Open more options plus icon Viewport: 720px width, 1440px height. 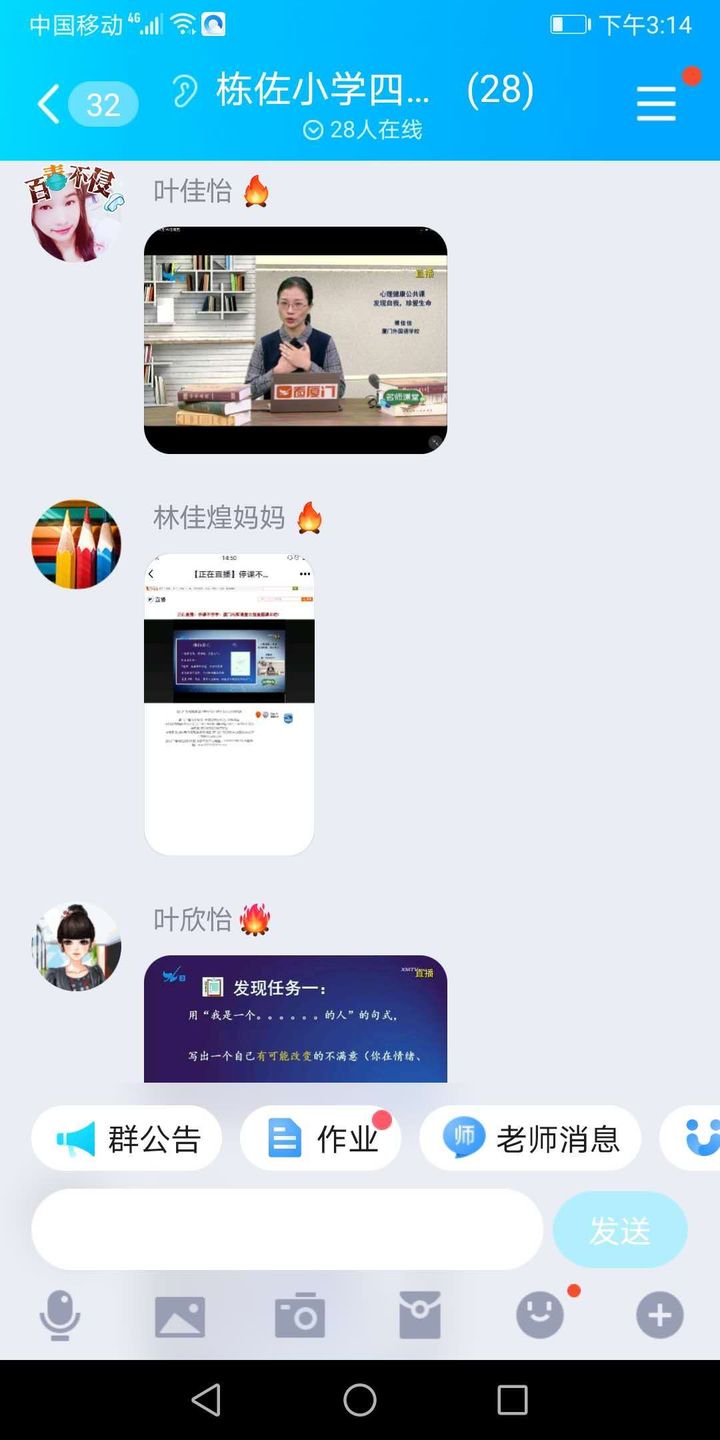point(660,1316)
